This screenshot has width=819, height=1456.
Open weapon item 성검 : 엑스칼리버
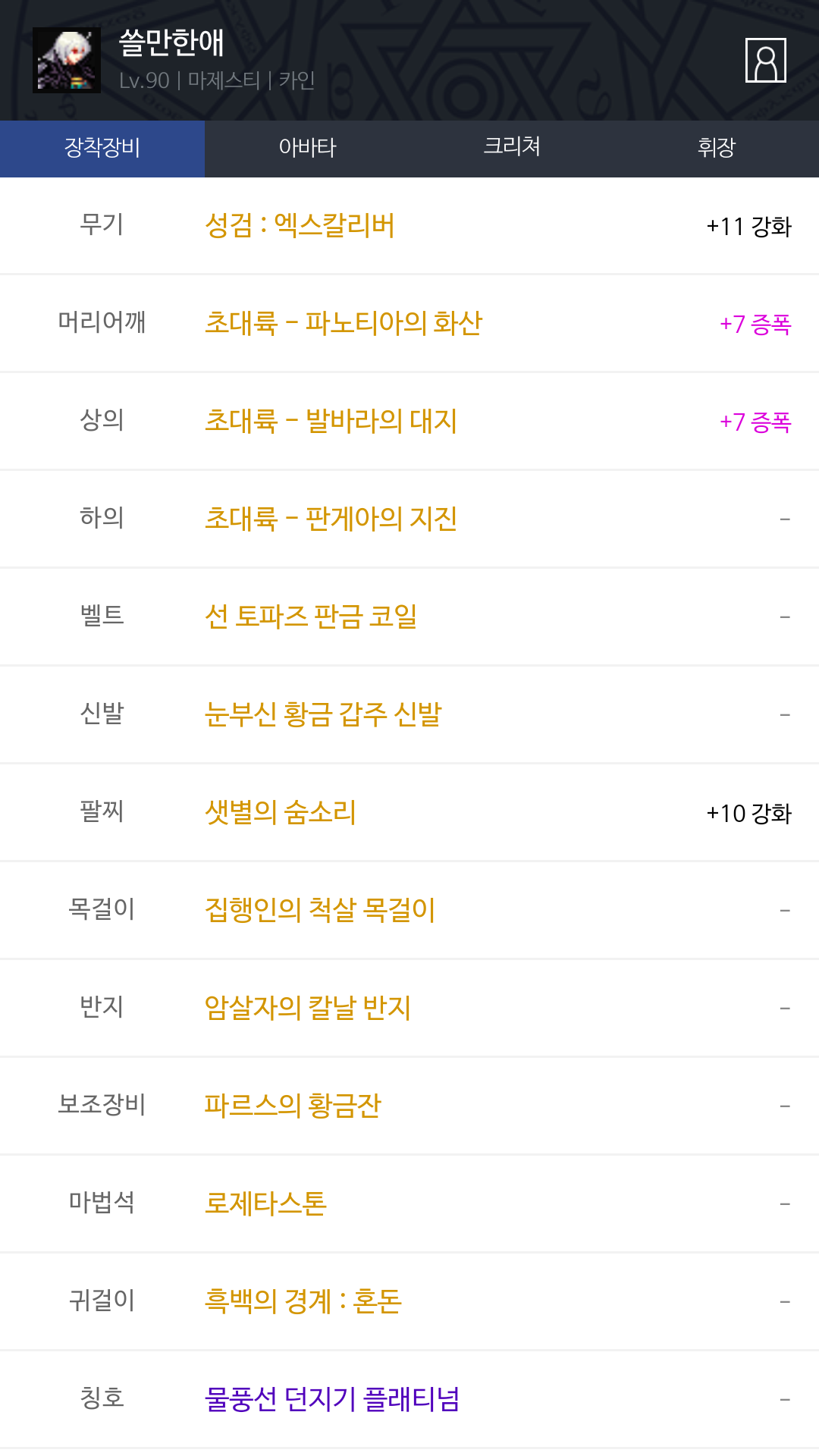coord(300,226)
